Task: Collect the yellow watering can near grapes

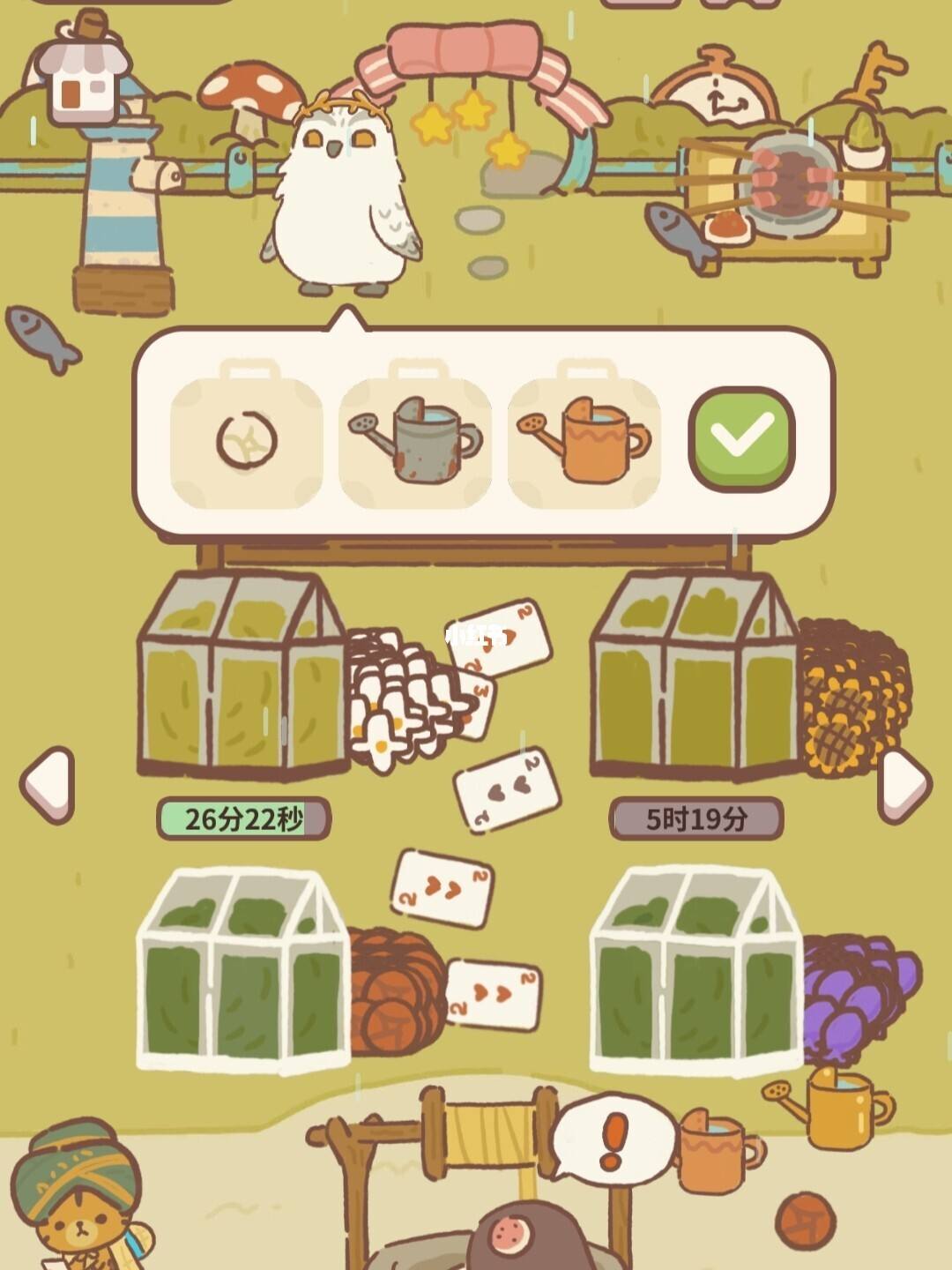Action: tap(833, 1105)
